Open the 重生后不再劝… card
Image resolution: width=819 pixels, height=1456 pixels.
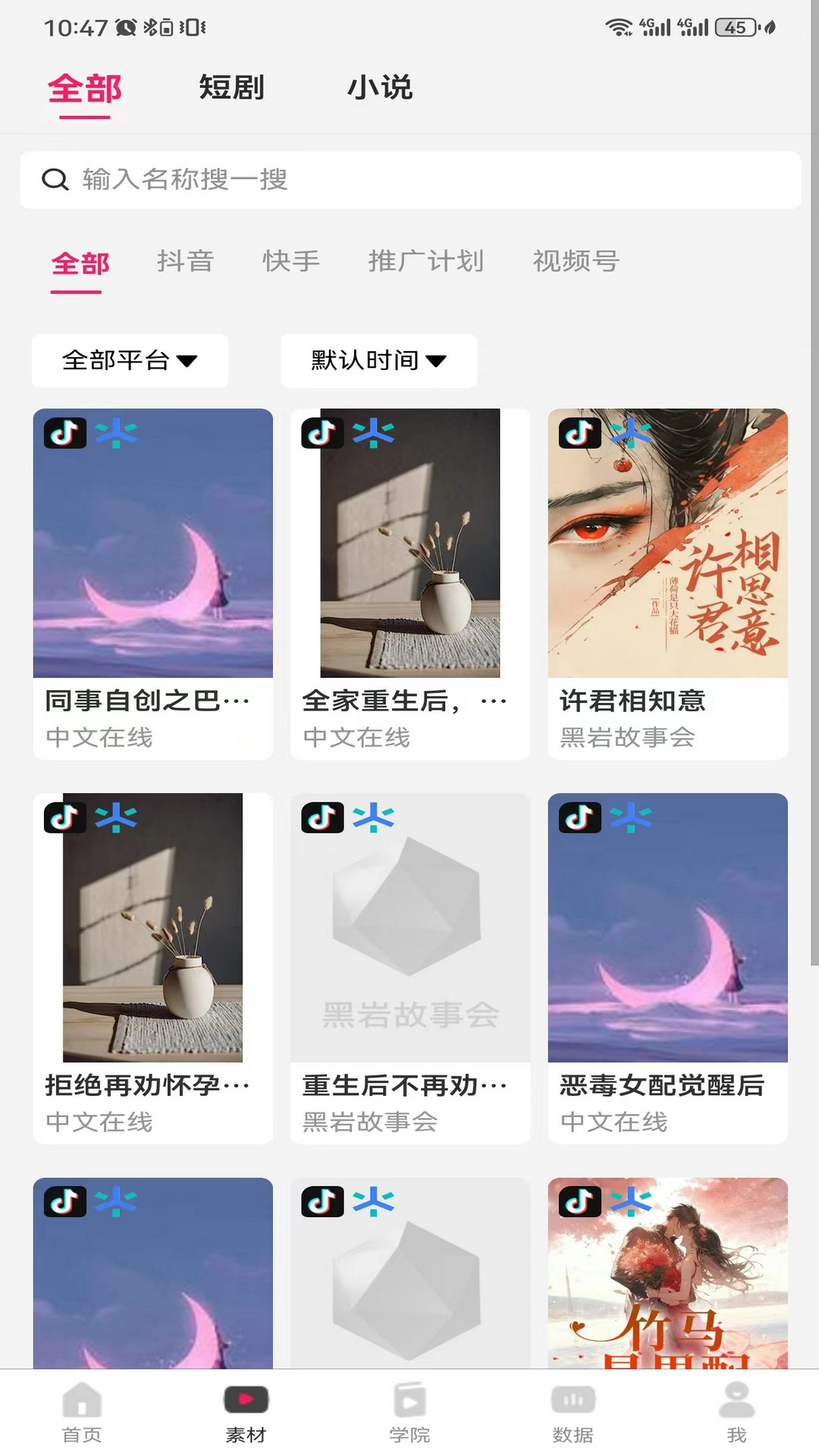(409, 968)
